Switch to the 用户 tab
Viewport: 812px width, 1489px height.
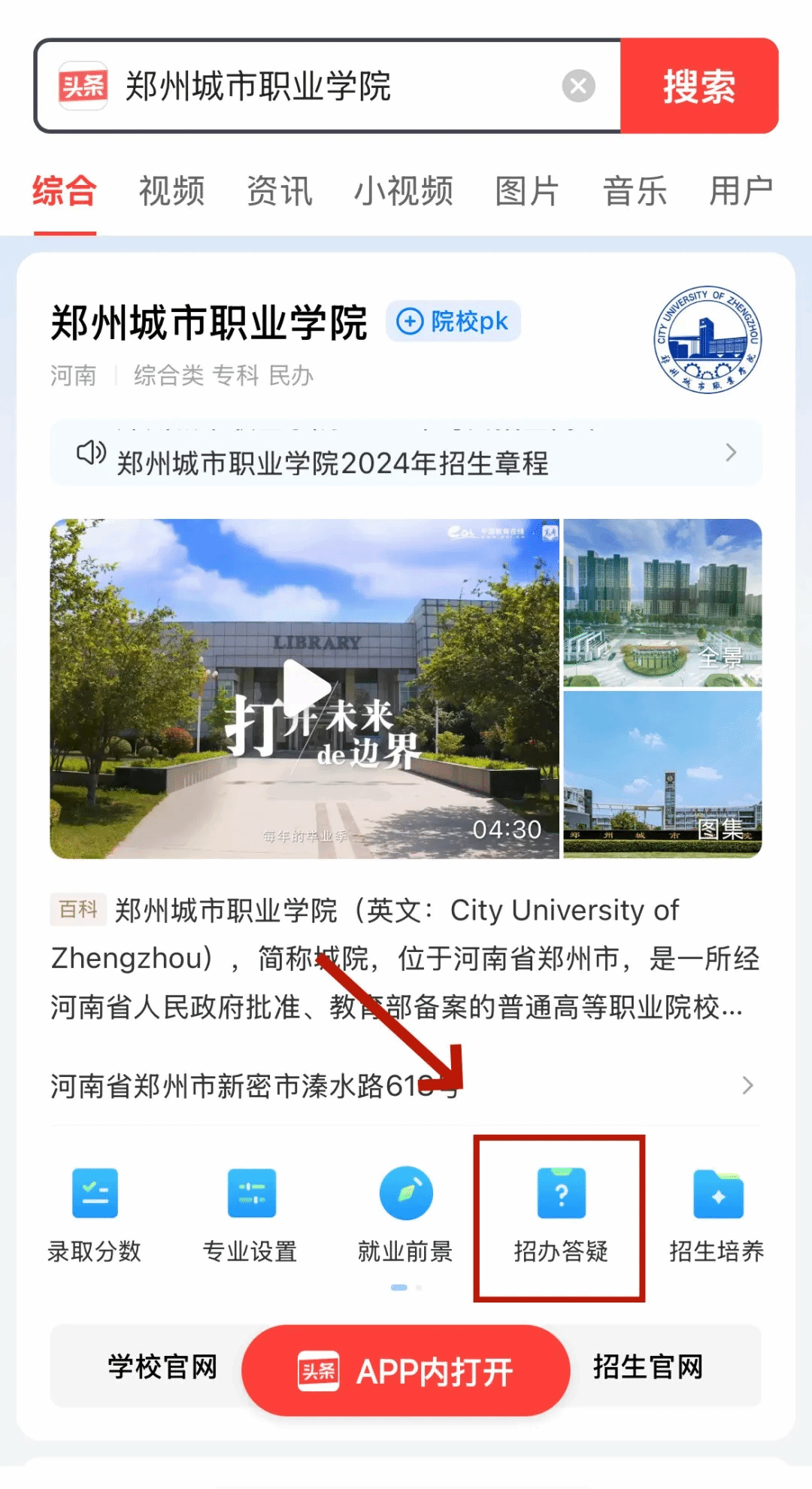click(x=741, y=191)
